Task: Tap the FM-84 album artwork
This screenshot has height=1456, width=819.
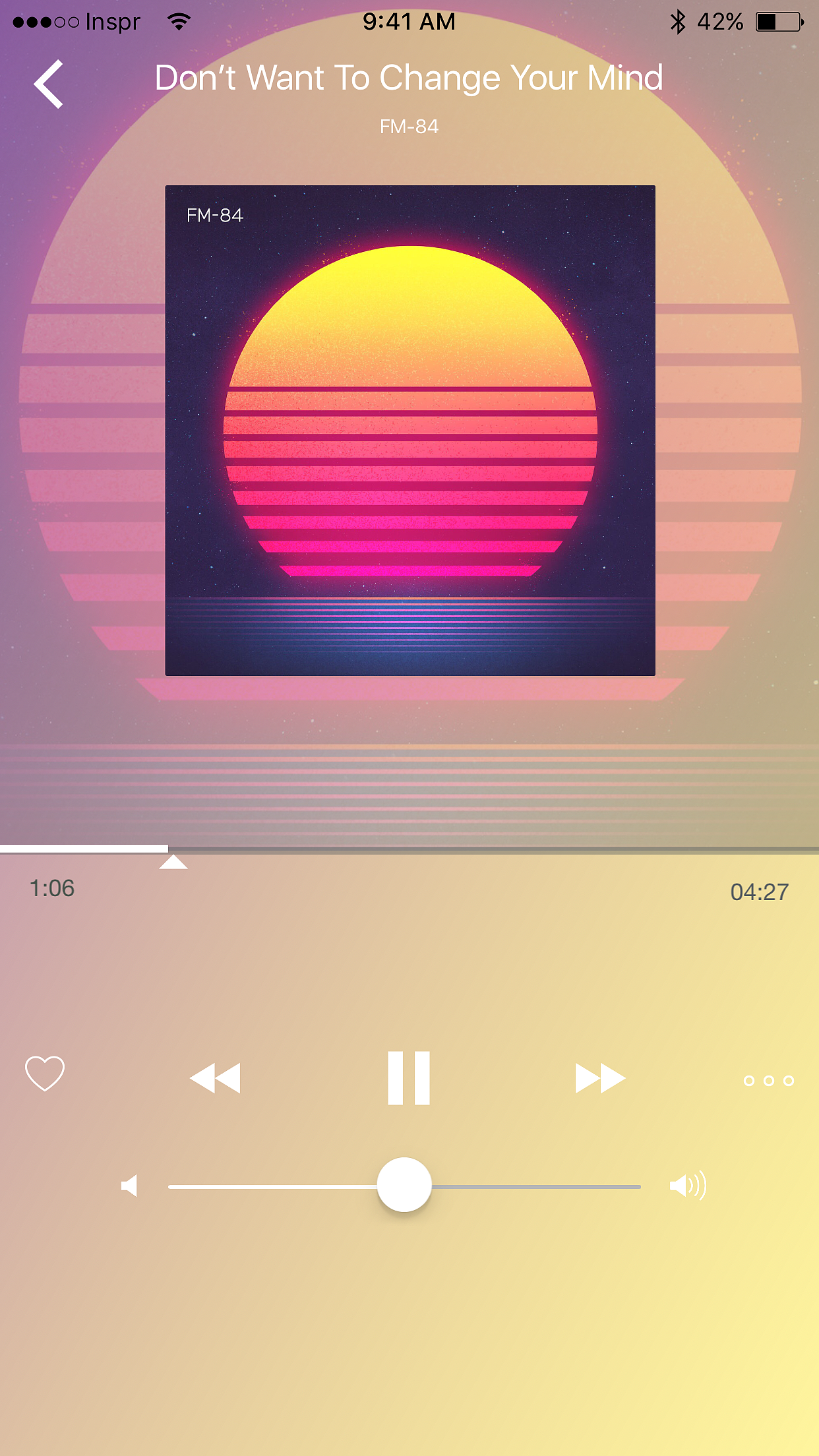Action: point(409,429)
